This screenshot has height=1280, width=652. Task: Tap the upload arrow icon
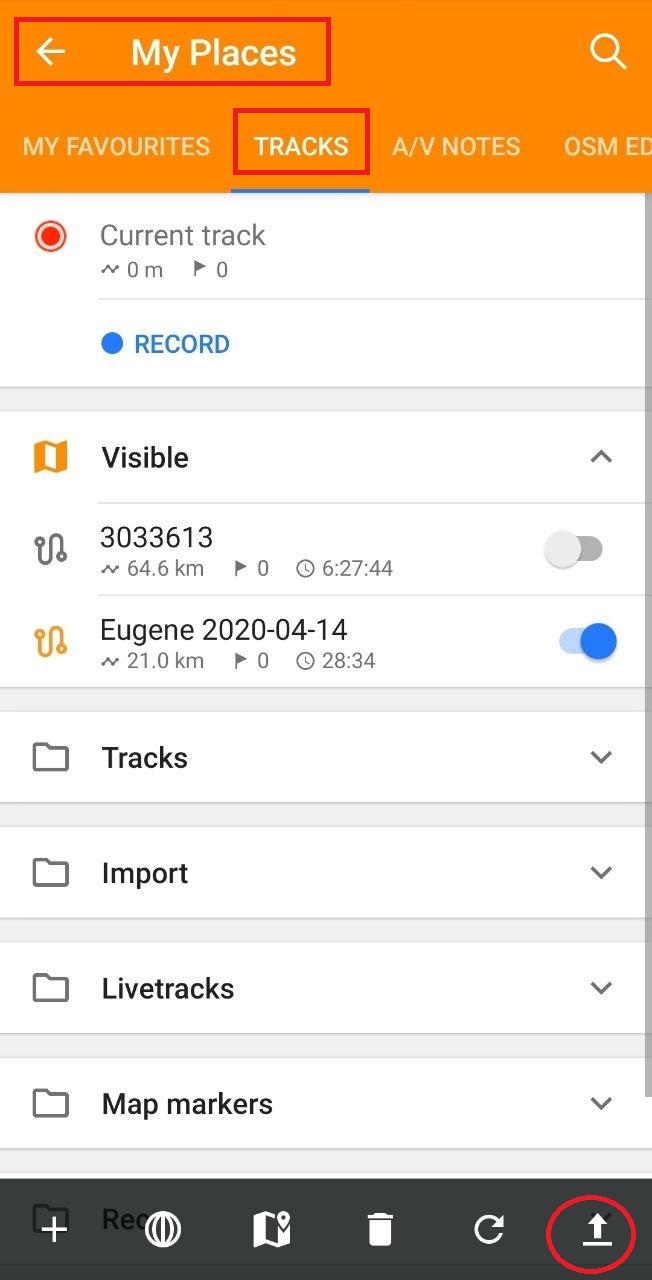[x=596, y=1229]
